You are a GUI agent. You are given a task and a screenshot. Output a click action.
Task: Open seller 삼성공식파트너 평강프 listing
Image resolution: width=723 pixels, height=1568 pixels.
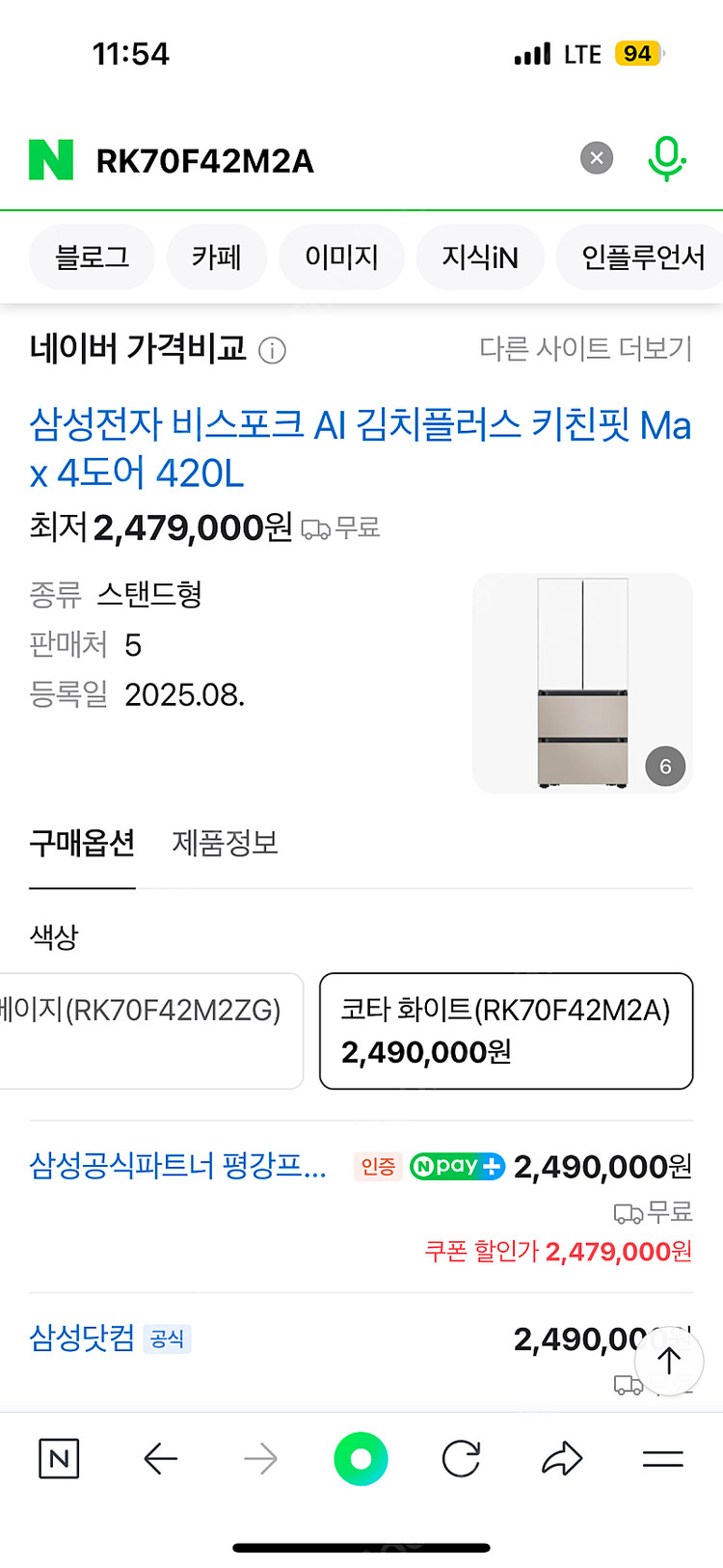[178, 1166]
